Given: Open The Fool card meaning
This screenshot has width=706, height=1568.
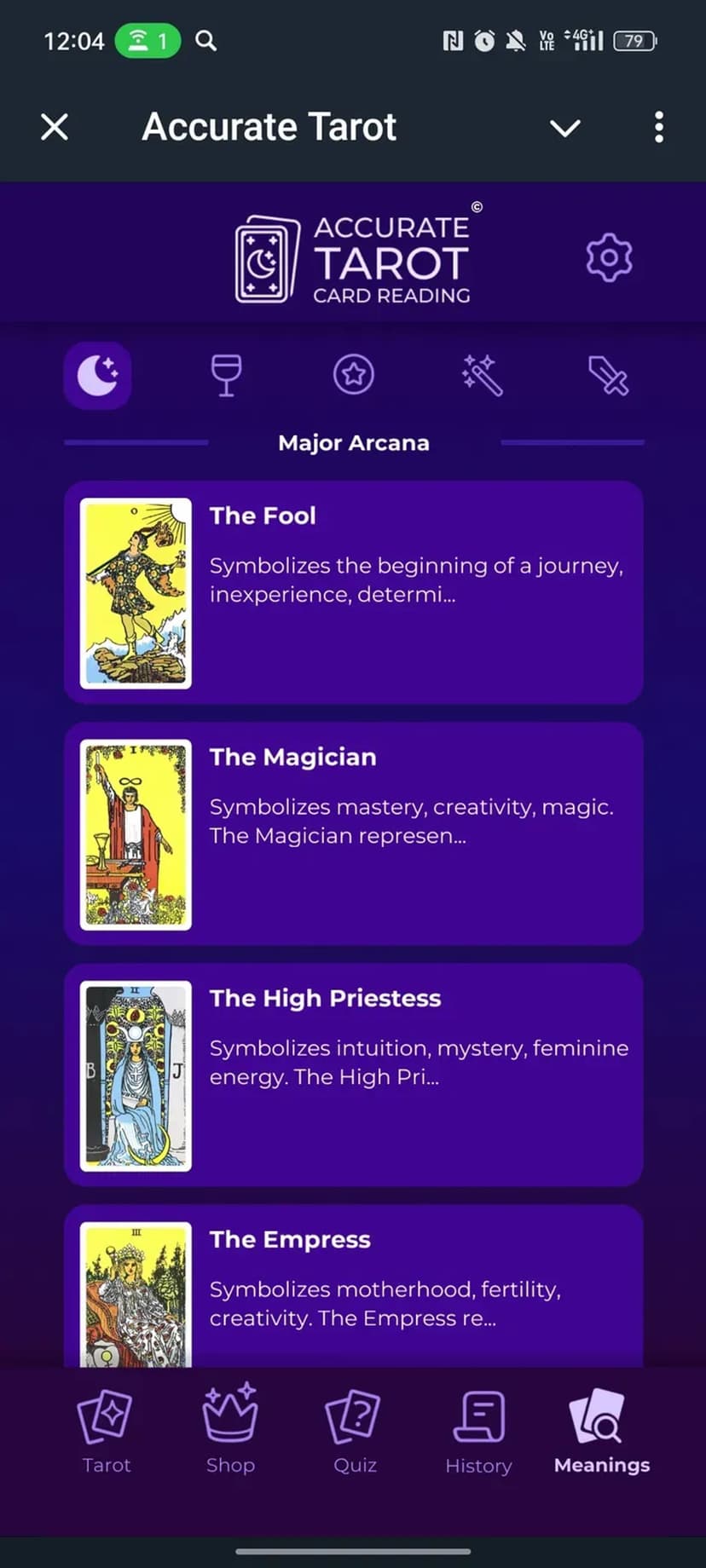Looking at the screenshot, I should pyautogui.click(x=354, y=592).
